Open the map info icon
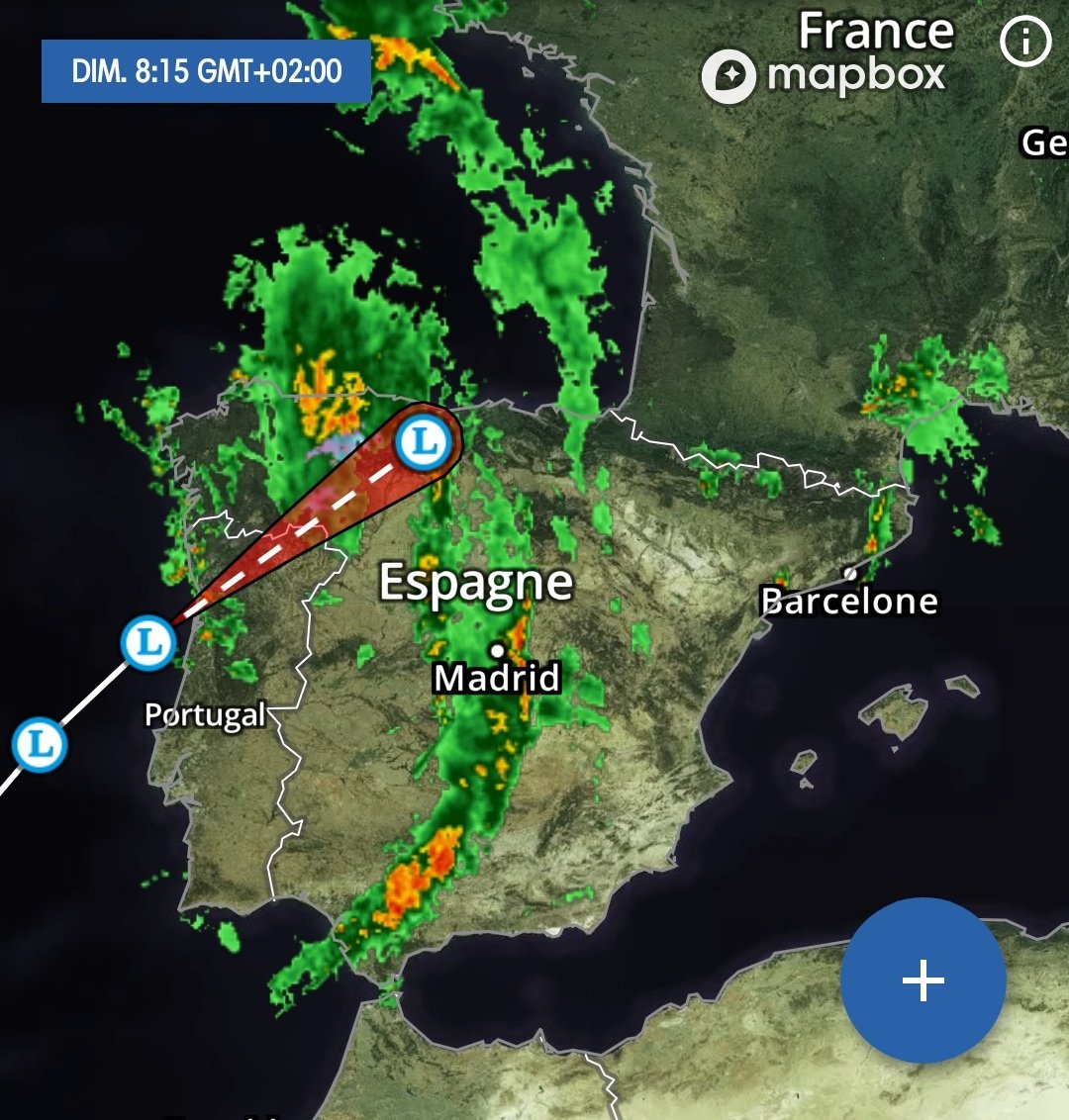Screen dimensions: 1069x1120 (x=1025, y=43)
